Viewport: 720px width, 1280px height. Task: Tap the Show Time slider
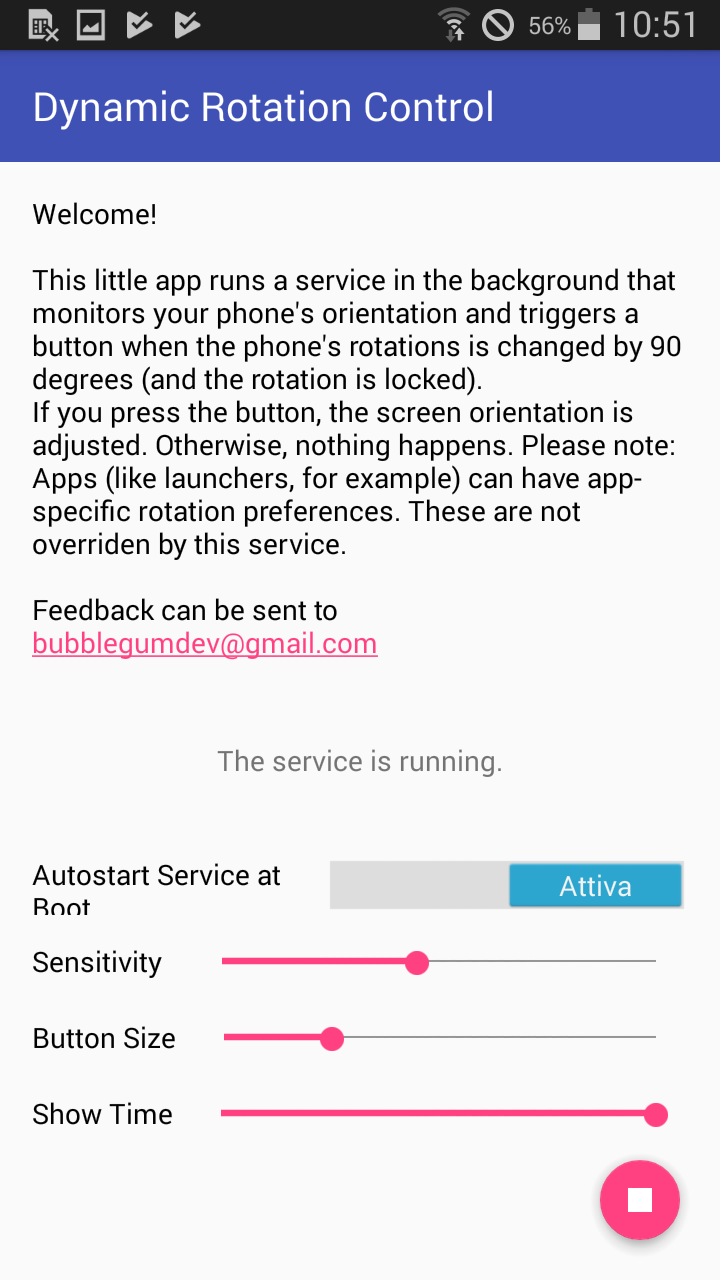tap(438, 1114)
